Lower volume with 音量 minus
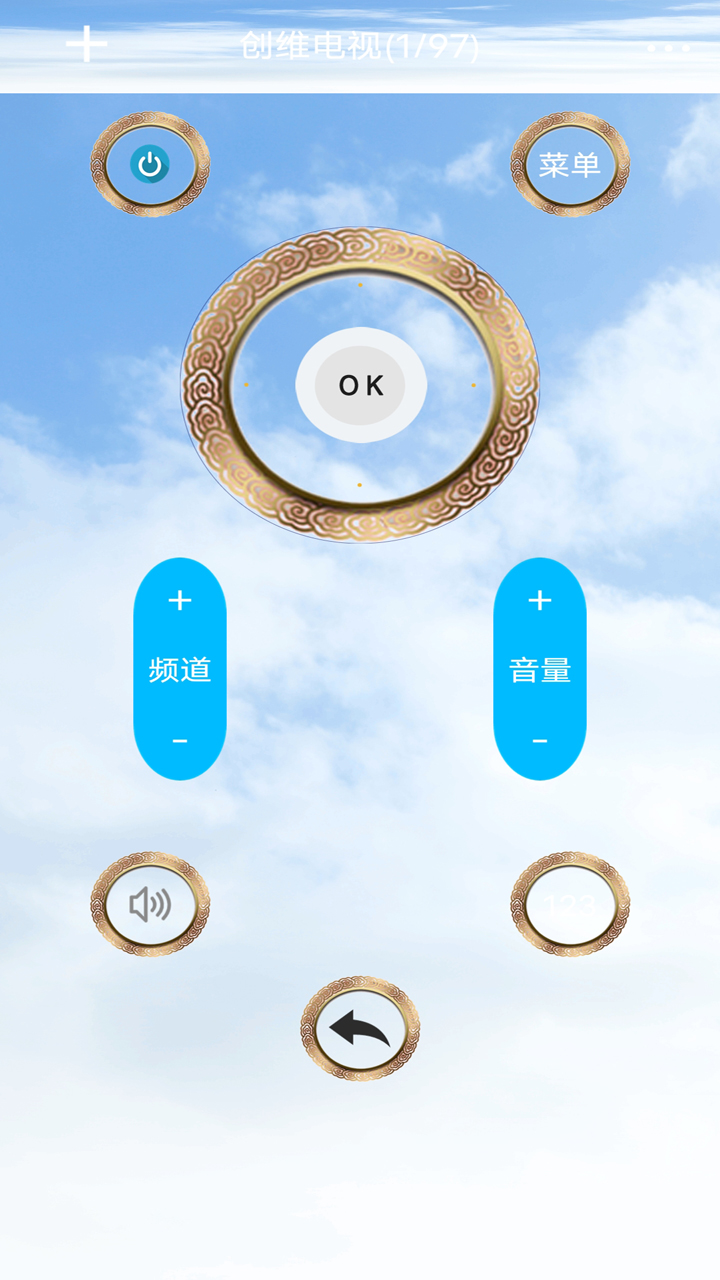720x1280 pixels. (x=538, y=742)
